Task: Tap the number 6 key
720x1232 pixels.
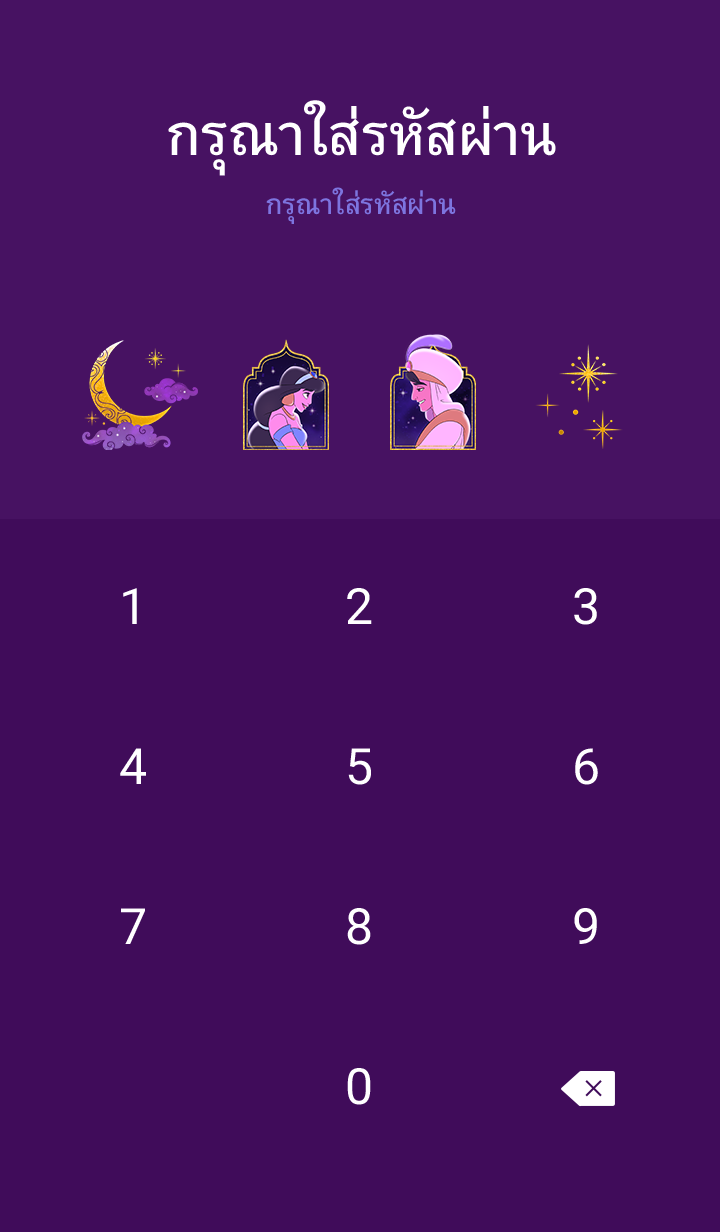Action: (586, 767)
